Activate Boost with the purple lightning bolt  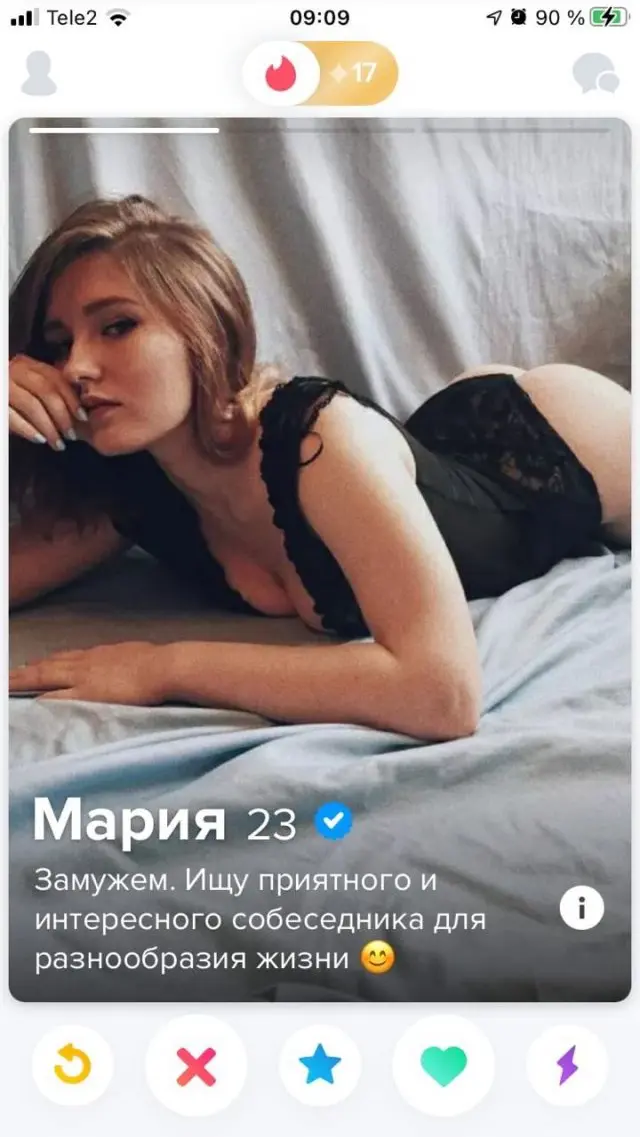pyautogui.click(x=567, y=1066)
